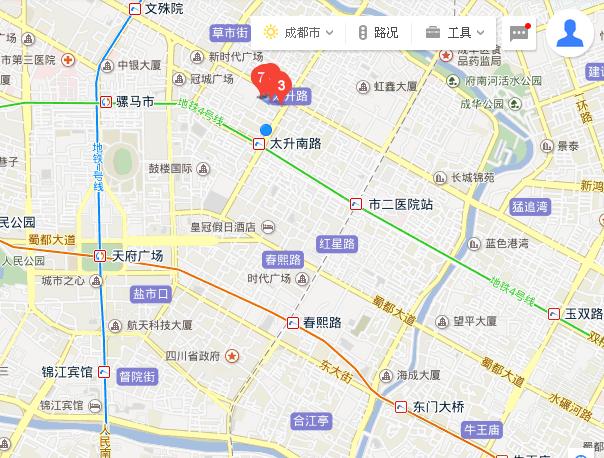Expand the 工具 tools dropdown
The height and width of the screenshot is (458, 604).
pyautogui.click(x=456, y=32)
